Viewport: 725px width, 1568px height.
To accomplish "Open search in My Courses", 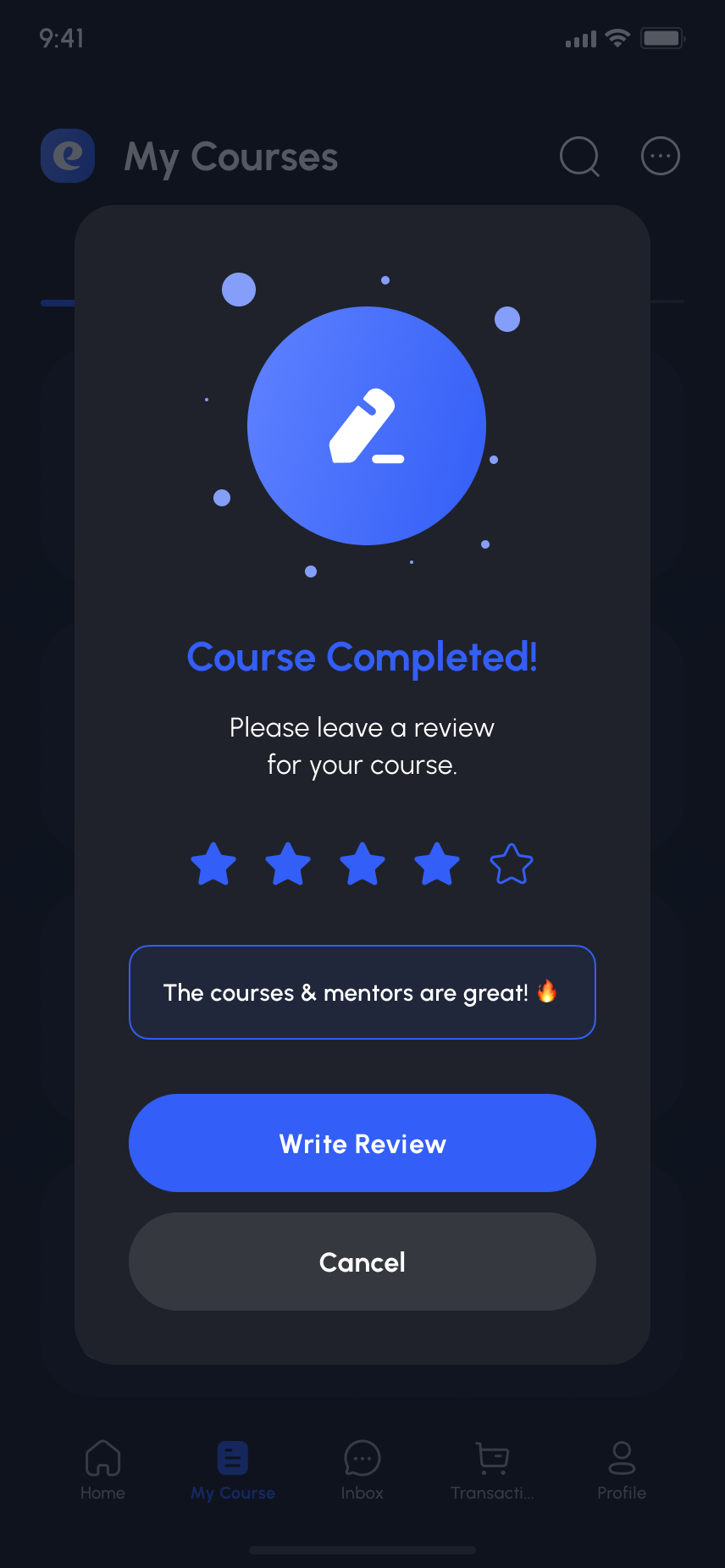I will (x=579, y=157).
